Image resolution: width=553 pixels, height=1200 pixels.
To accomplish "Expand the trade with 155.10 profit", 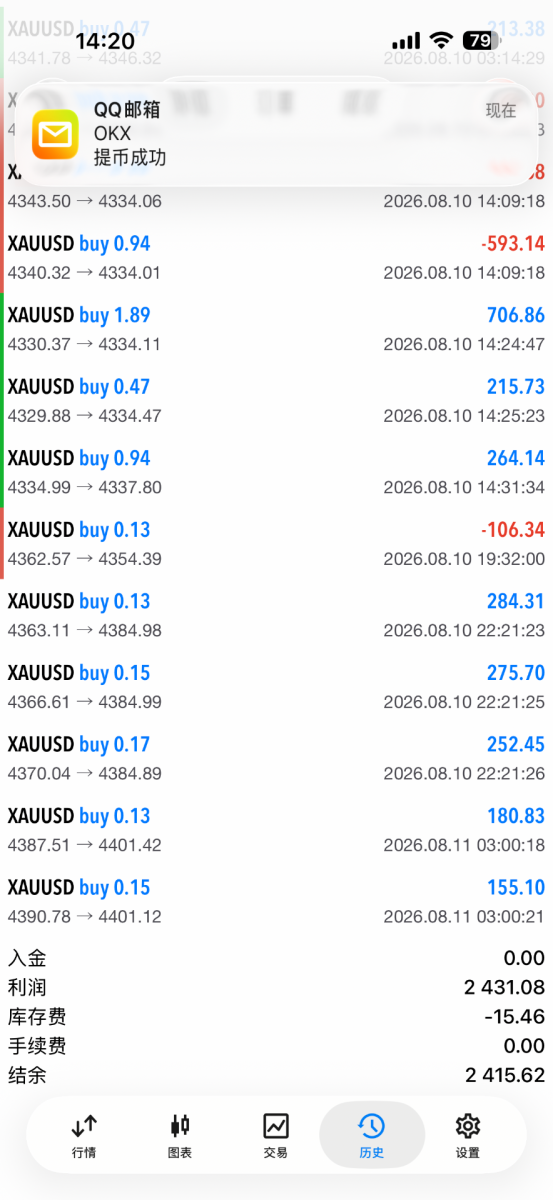I will (x=276, y=901).
